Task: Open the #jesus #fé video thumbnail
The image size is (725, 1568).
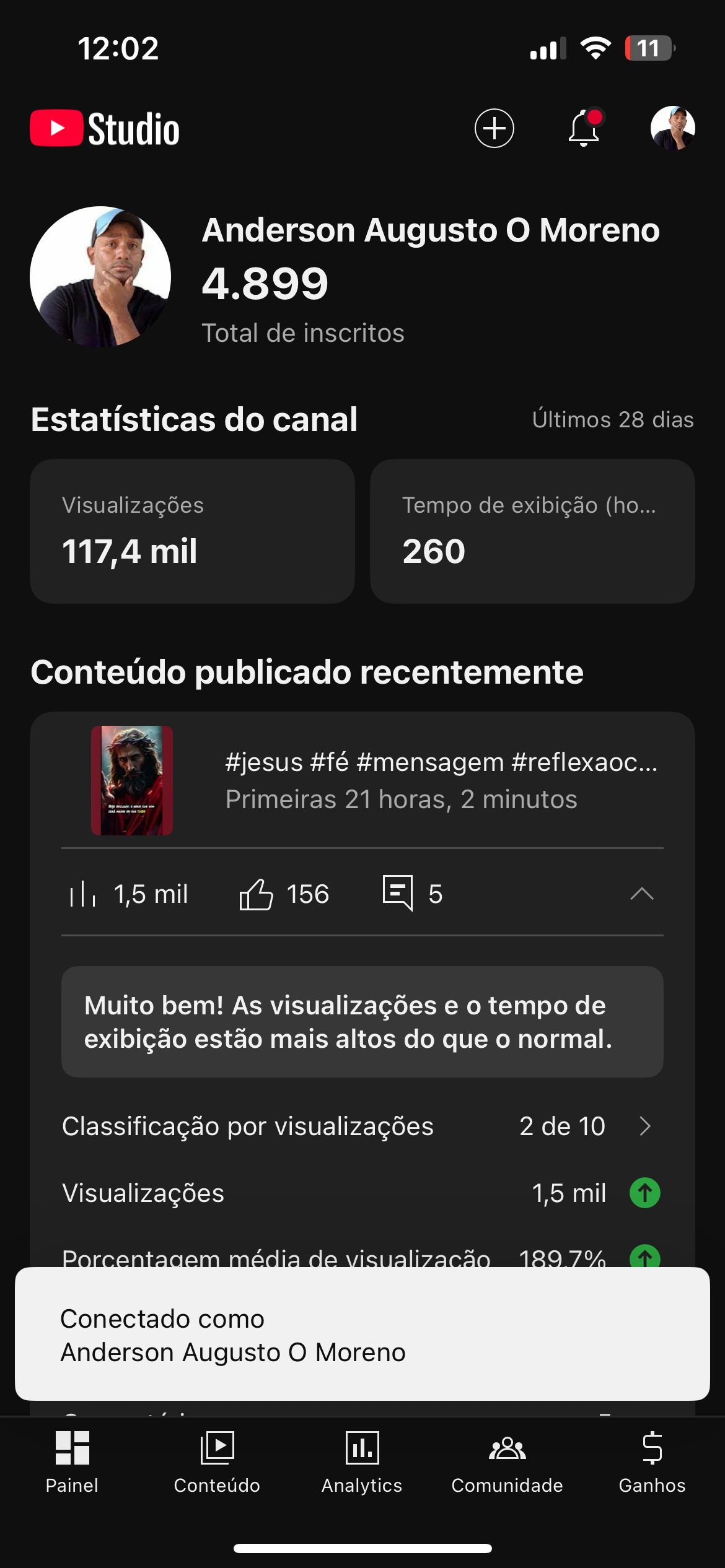Action: 132,780
